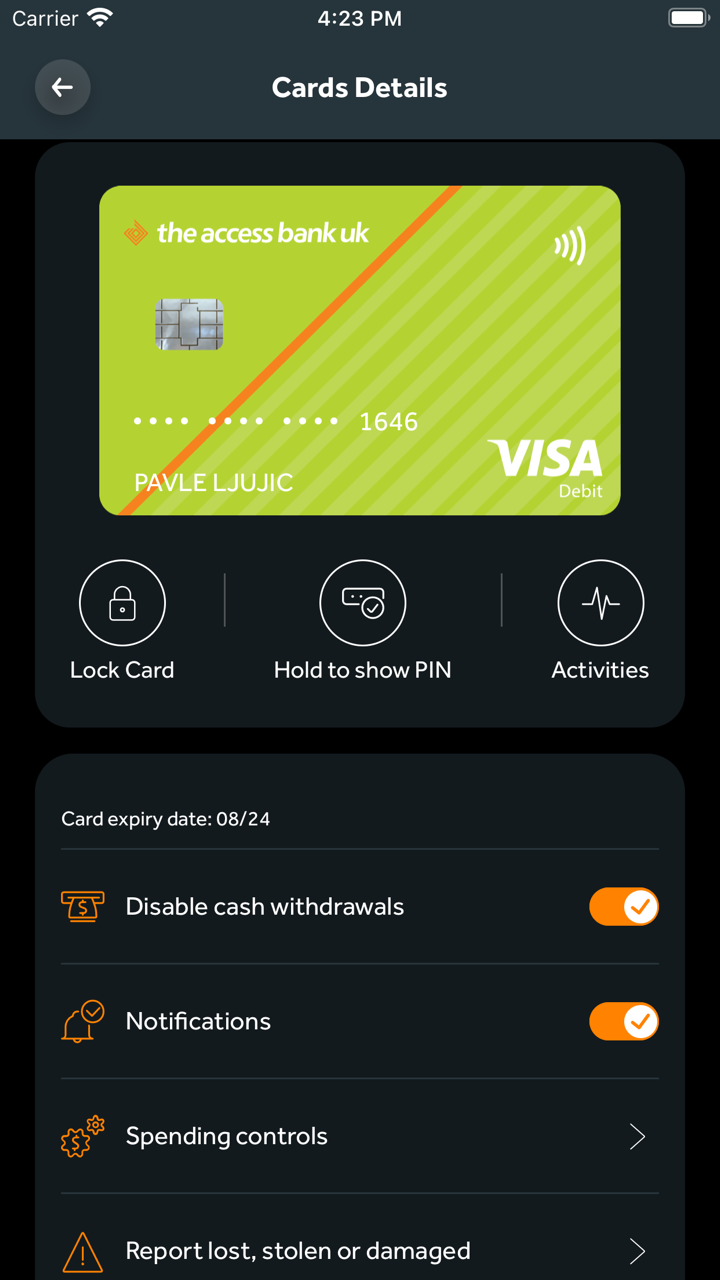Open card Activities
Screen dimensions: 720x1280
click(x=600, y=604)
